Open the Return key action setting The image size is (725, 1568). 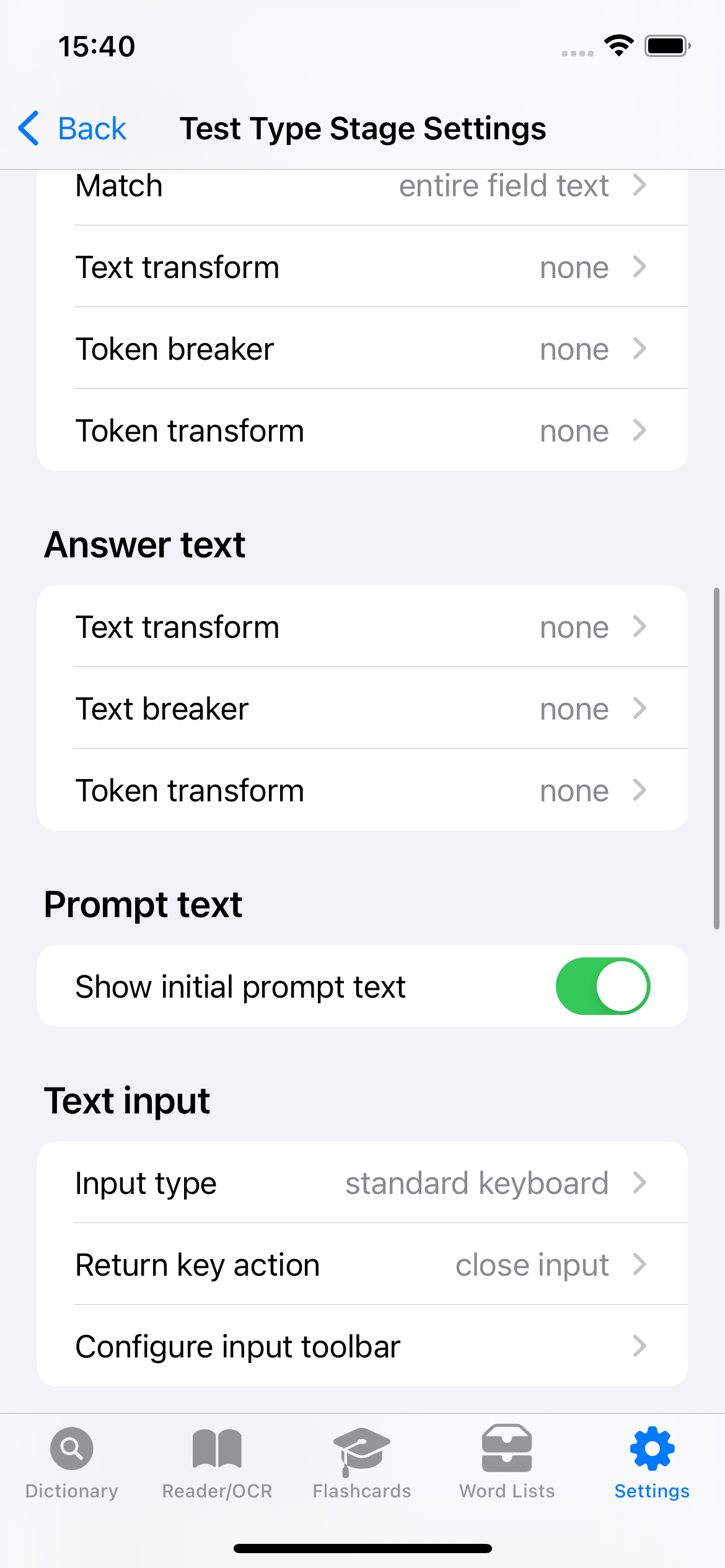pos(362,1265)
